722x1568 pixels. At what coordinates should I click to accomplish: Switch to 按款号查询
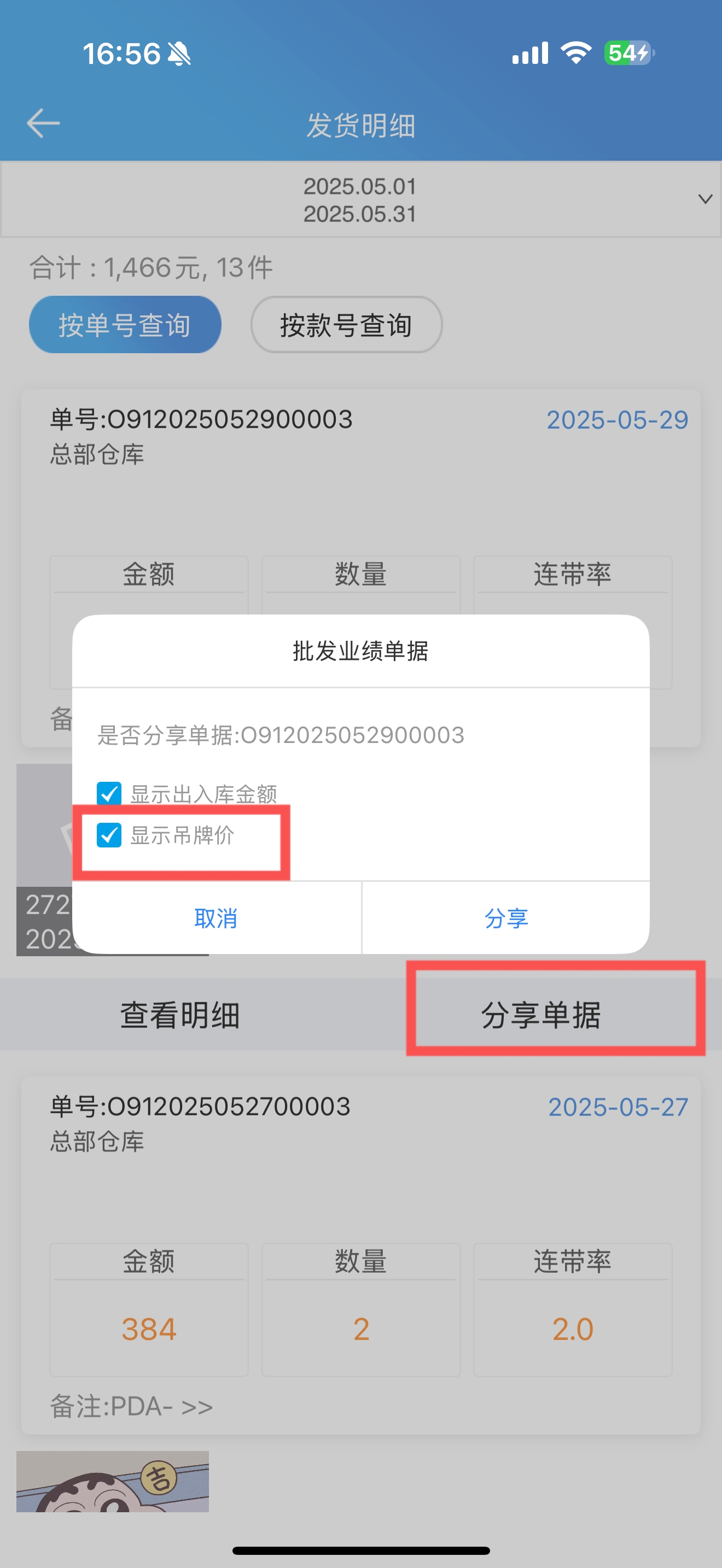click(346, 324)
